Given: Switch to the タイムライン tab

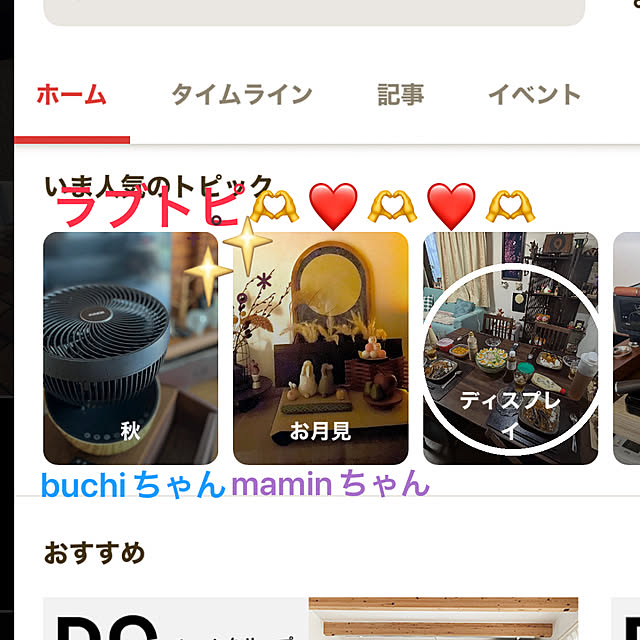Looking at the screenshot, I should click(x=241, y=95).
